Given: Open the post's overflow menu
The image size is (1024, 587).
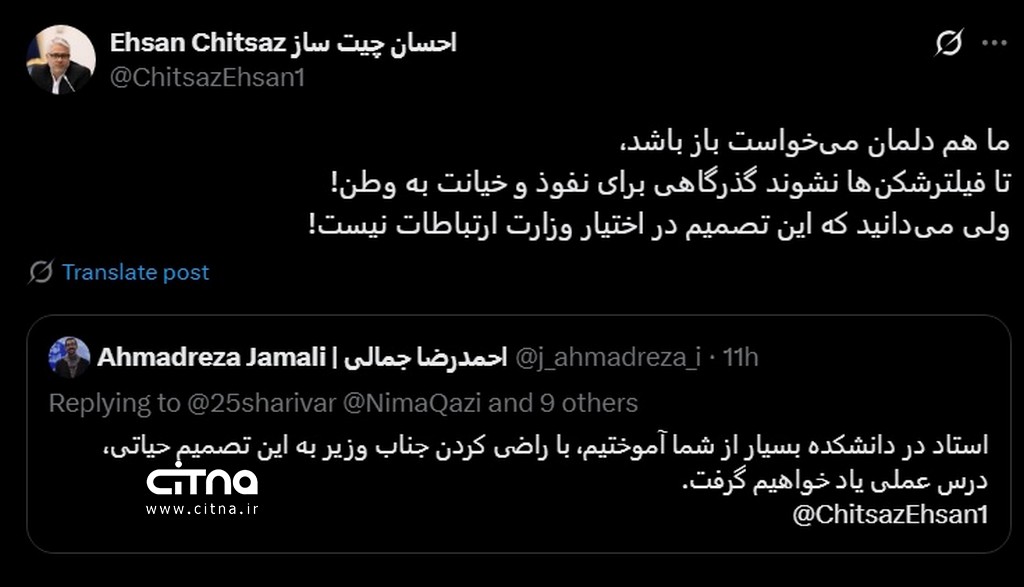Looking at the screenshot, I should pos(994,43).
